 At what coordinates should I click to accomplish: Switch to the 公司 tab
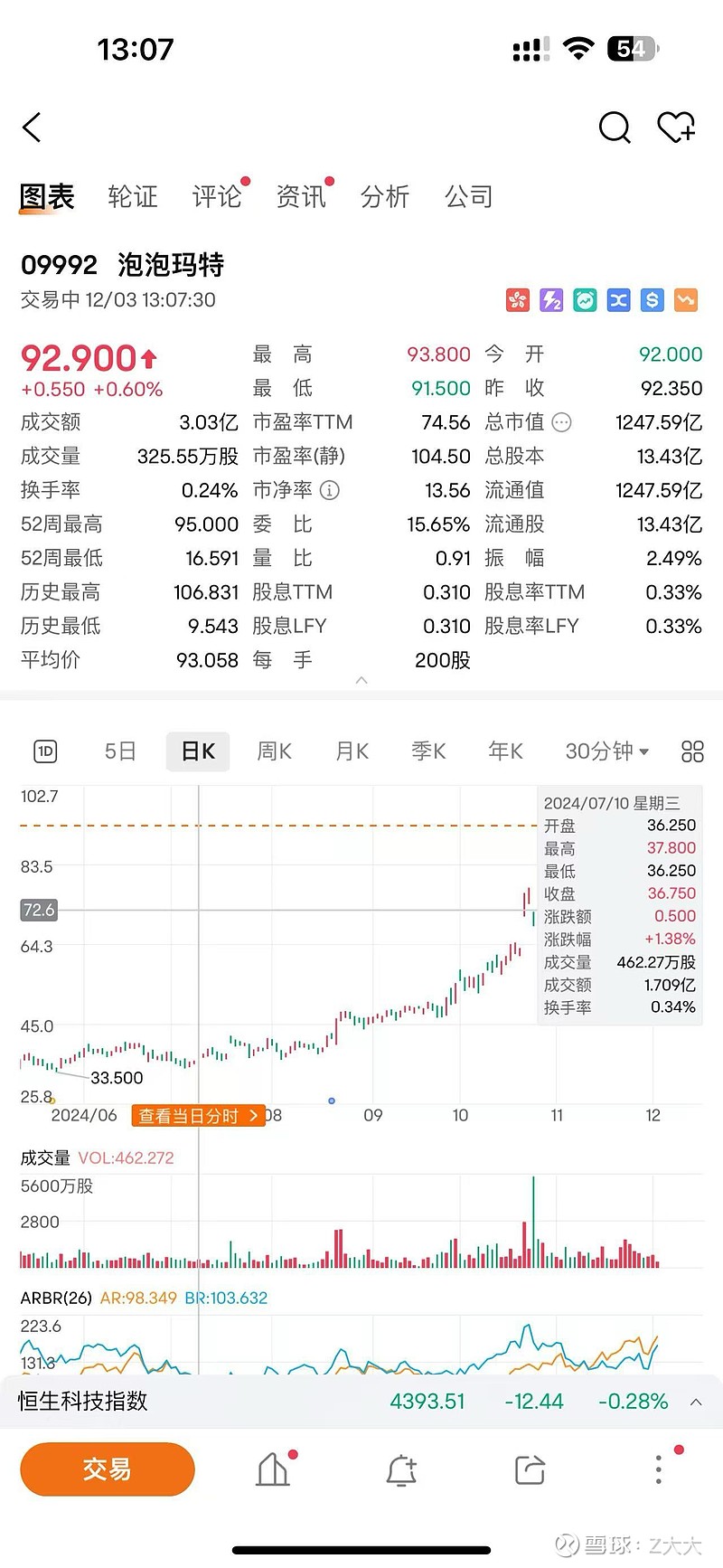click(x=468, y=196)
